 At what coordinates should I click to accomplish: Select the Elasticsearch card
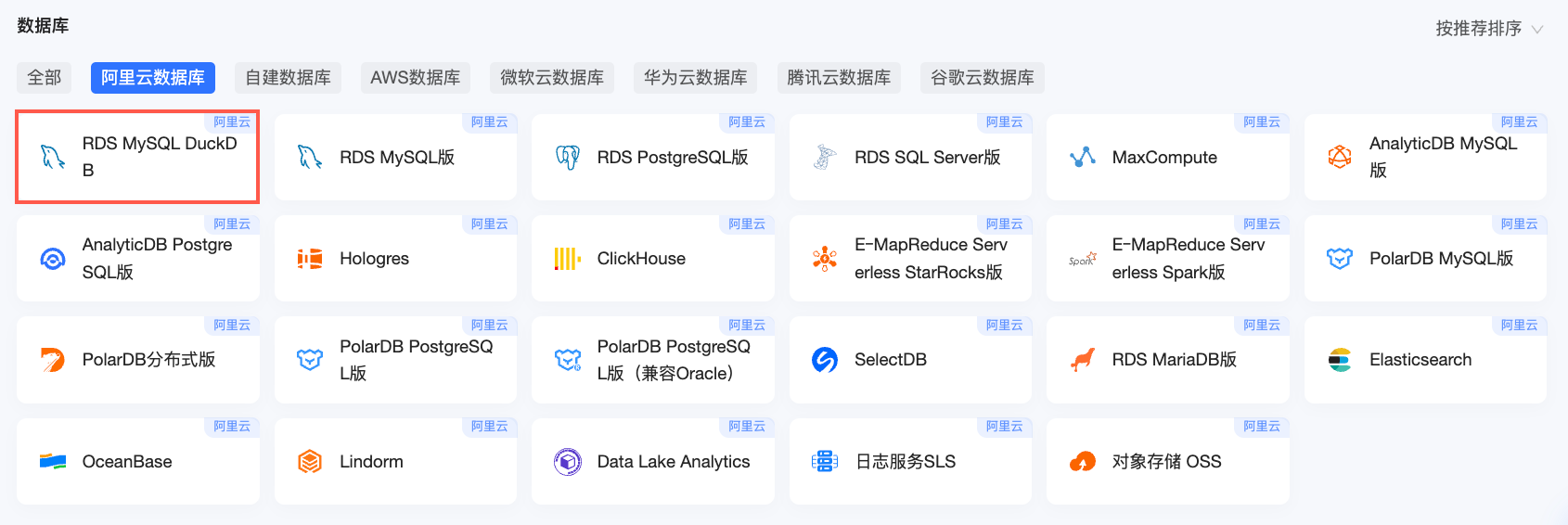[1425, 360]
